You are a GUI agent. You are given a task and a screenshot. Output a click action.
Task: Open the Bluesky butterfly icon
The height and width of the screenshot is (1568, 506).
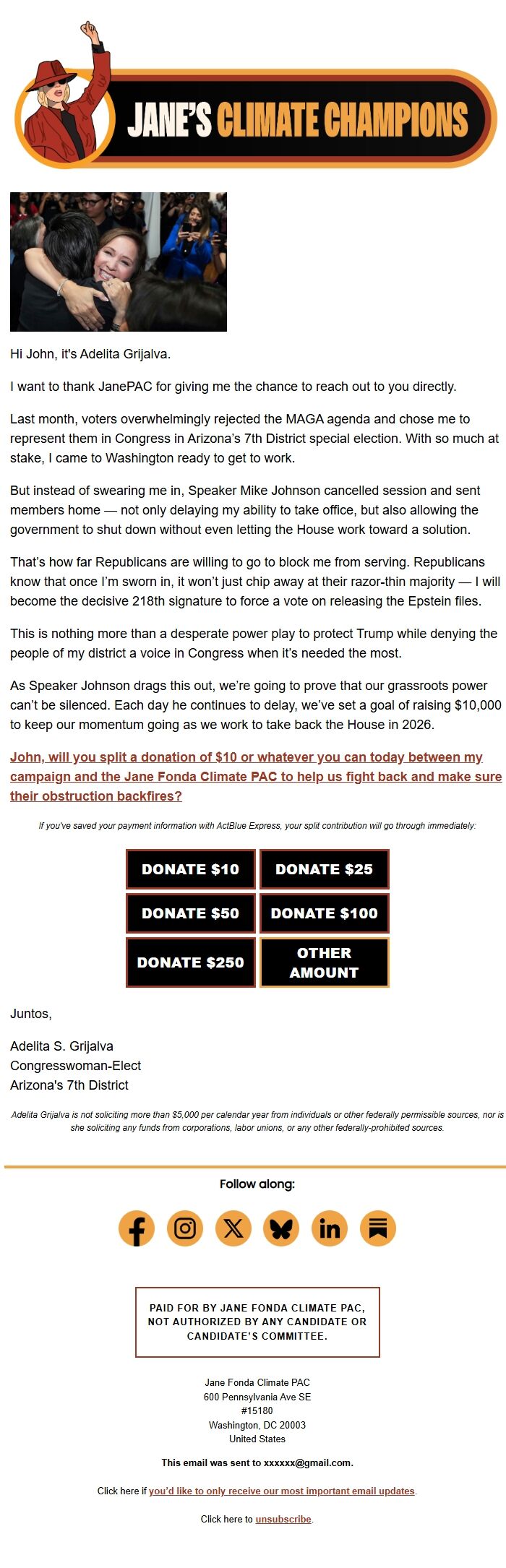(x=281, y=1228)
